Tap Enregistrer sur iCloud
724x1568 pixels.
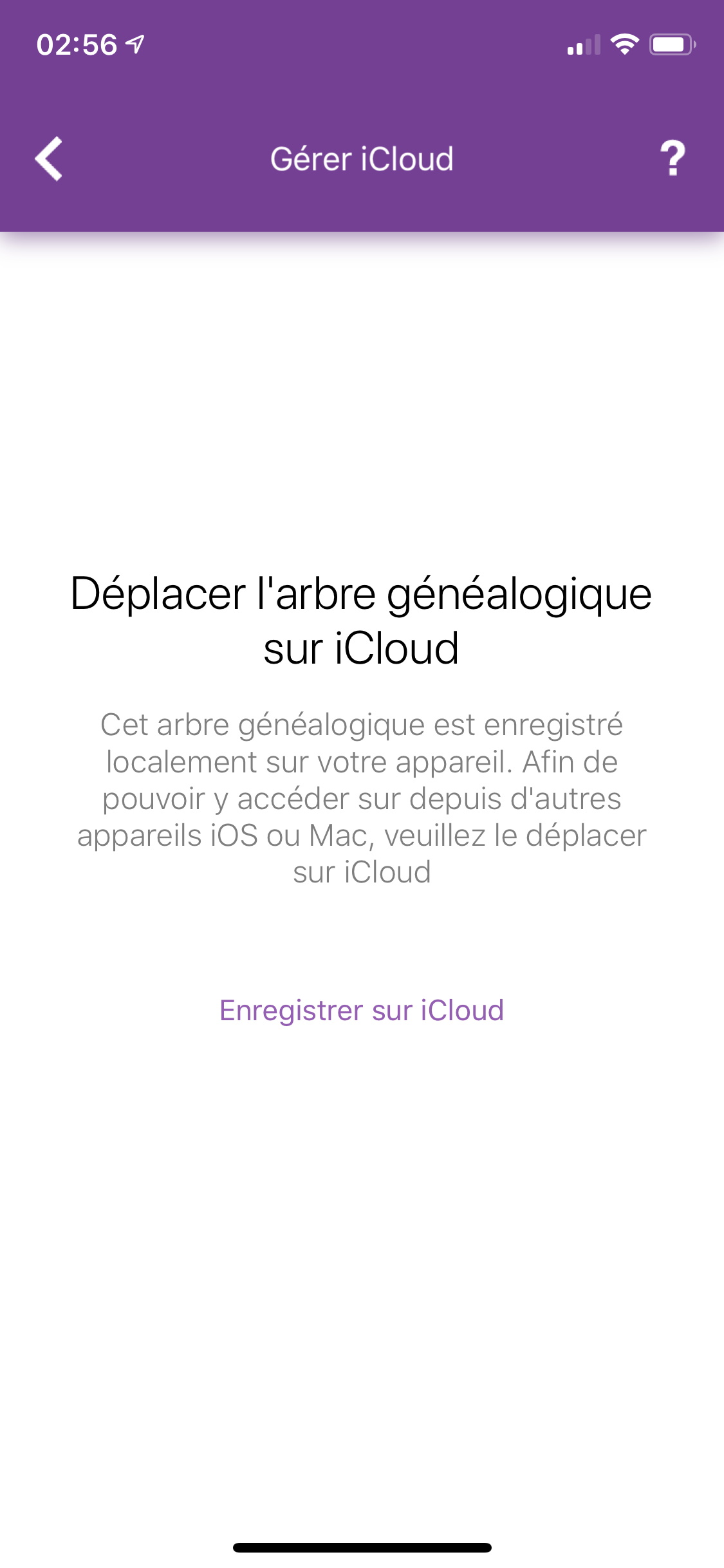362,1011
